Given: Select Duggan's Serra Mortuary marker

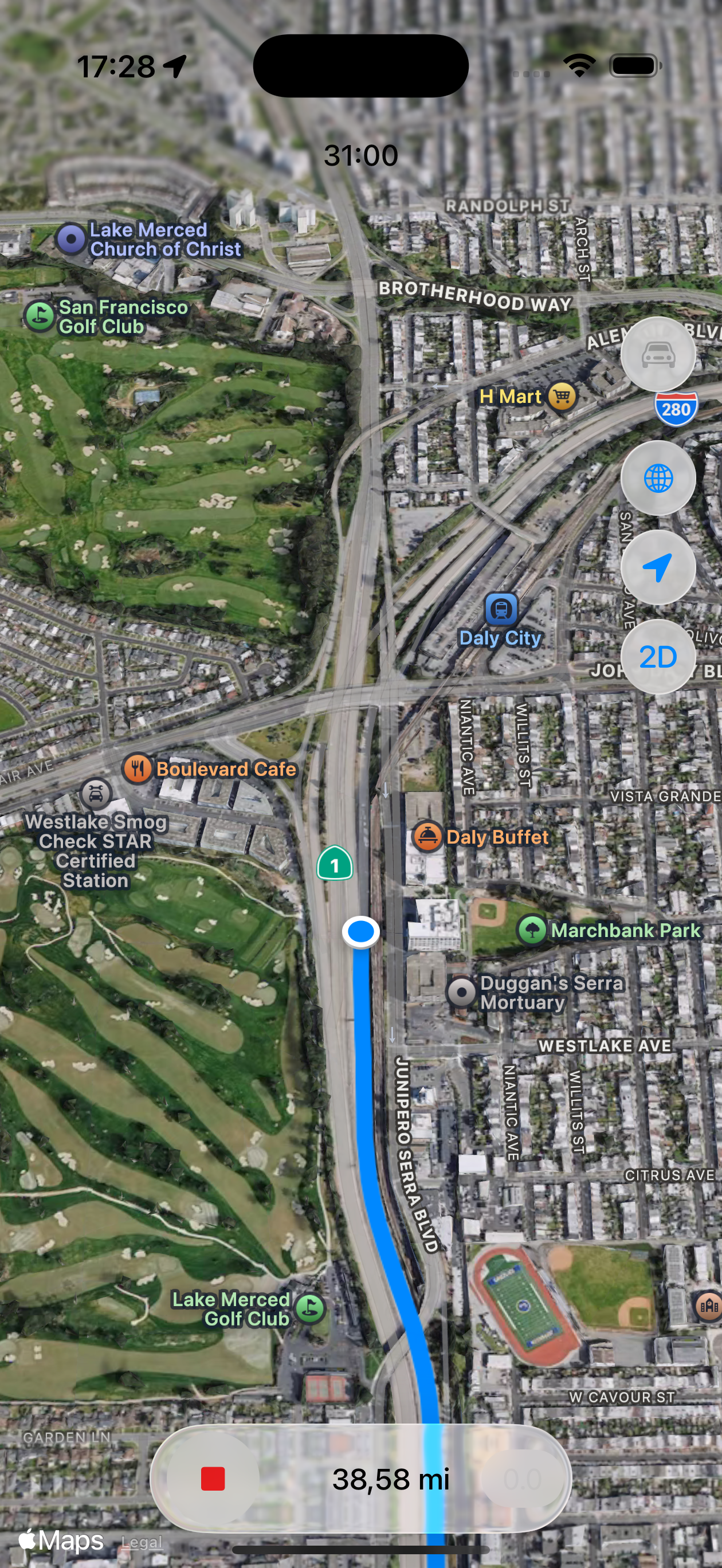Looking at the screenshot, I should [461, 992].
